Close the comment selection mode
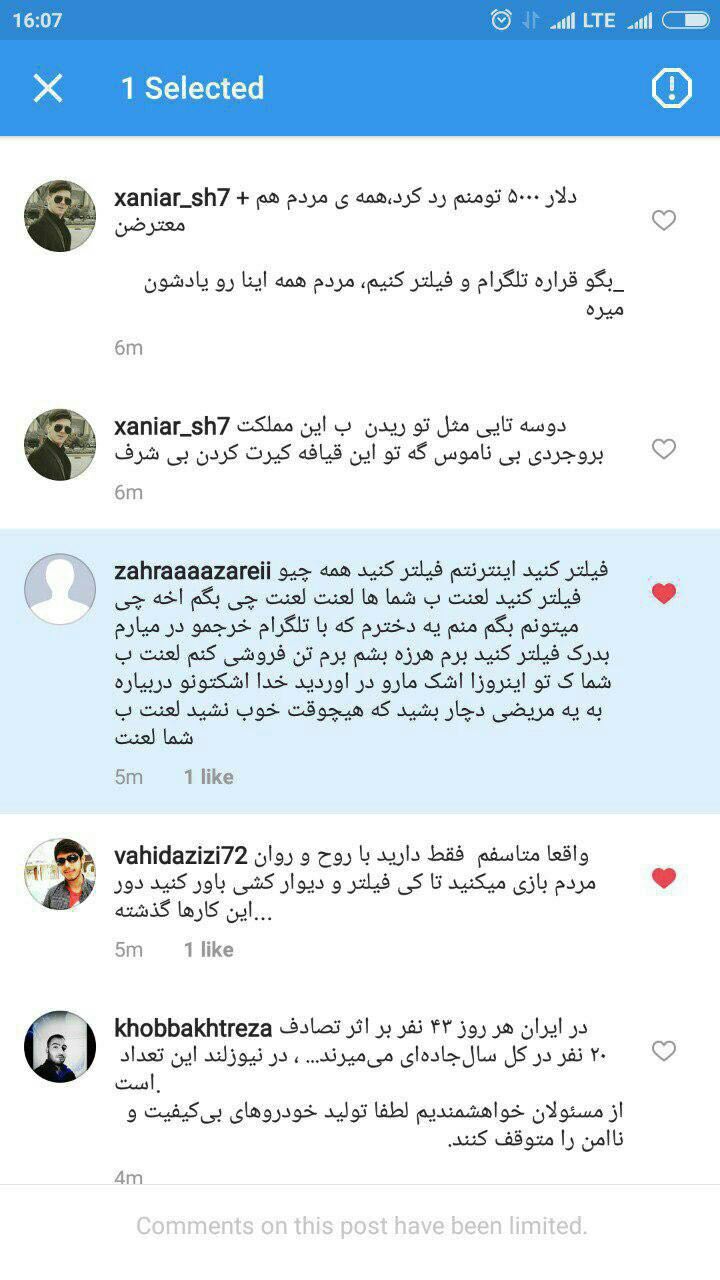The image size is (720, 1280). [x=48, y=88]
